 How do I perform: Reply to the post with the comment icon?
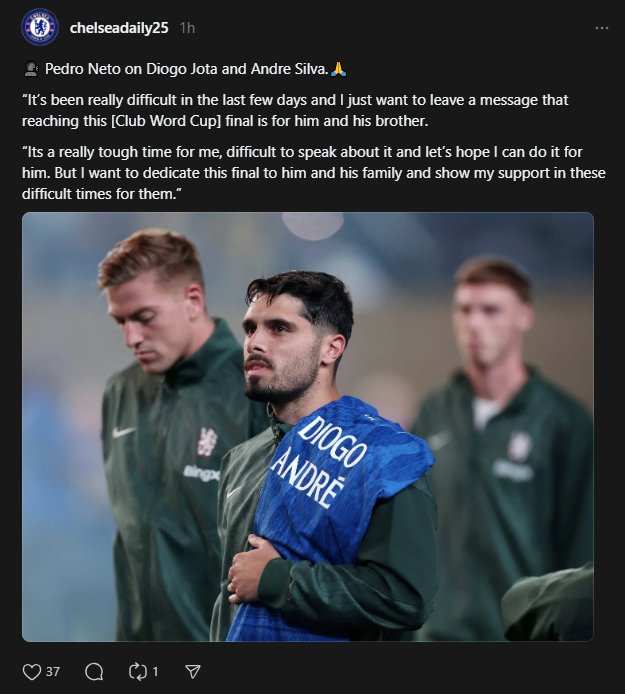point(94,671)
